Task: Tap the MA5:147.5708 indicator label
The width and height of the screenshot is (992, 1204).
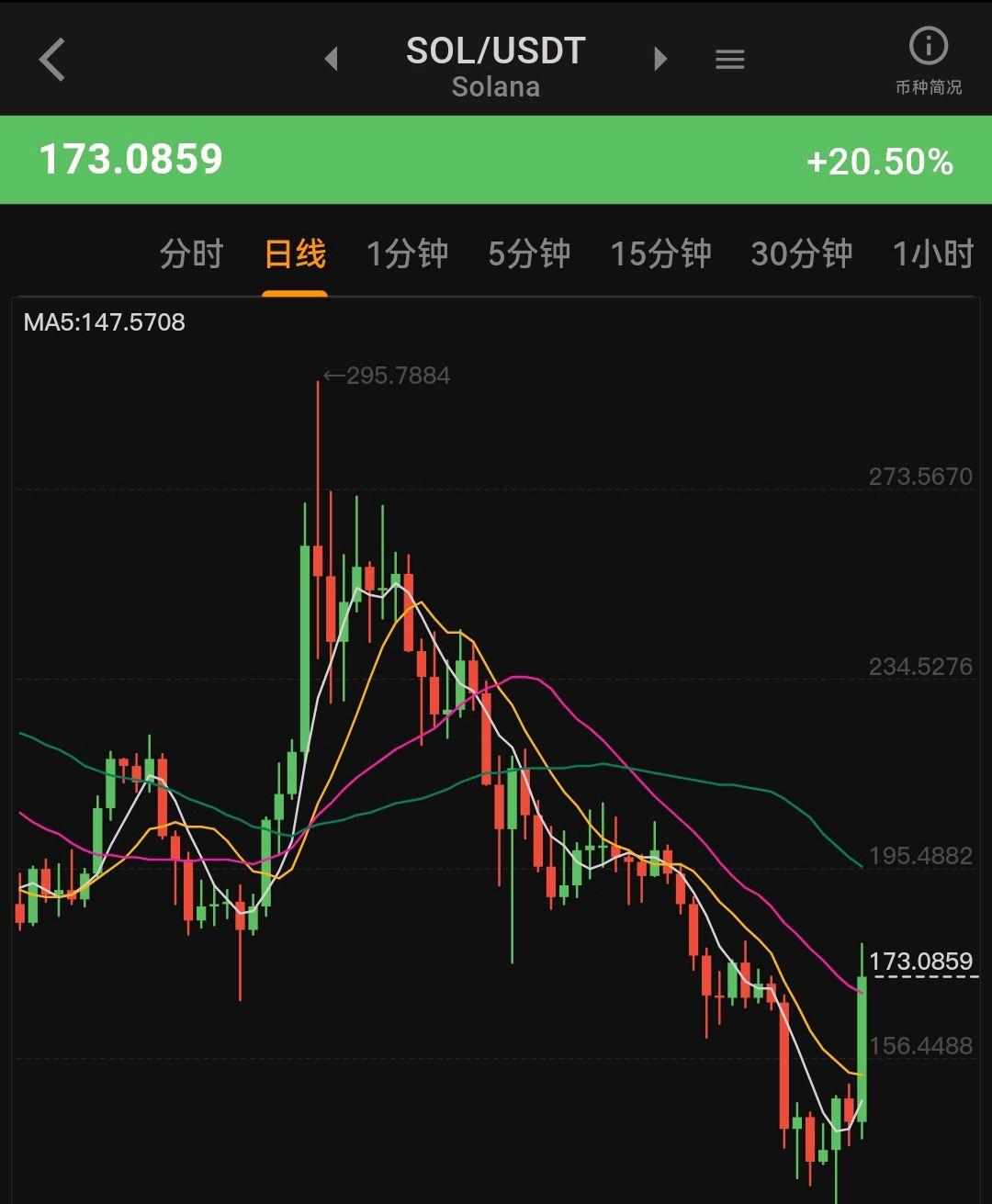Action: pyautogui.click(x=104, y=322)
